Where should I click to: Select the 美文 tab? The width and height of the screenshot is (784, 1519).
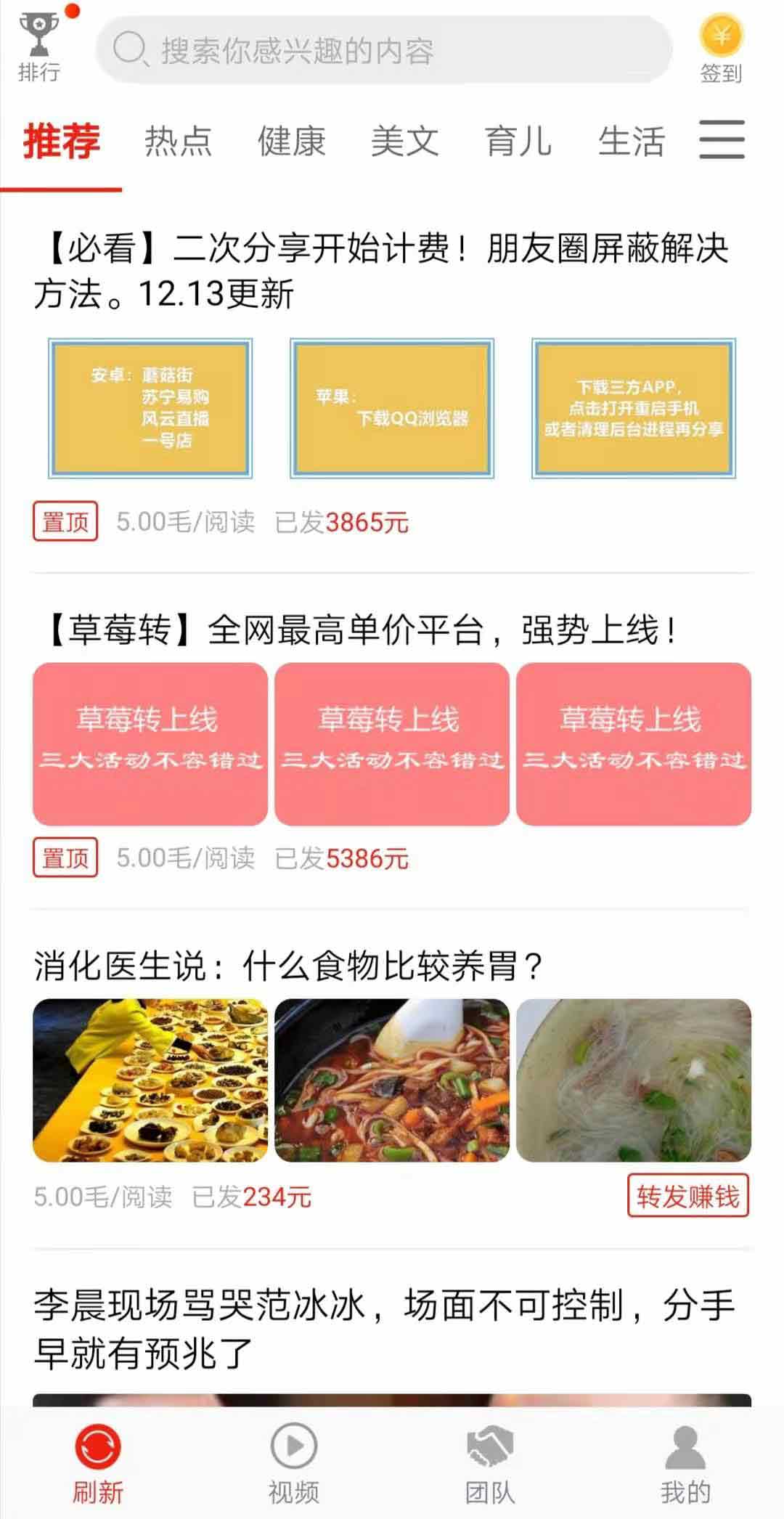[x=404, y=141]
